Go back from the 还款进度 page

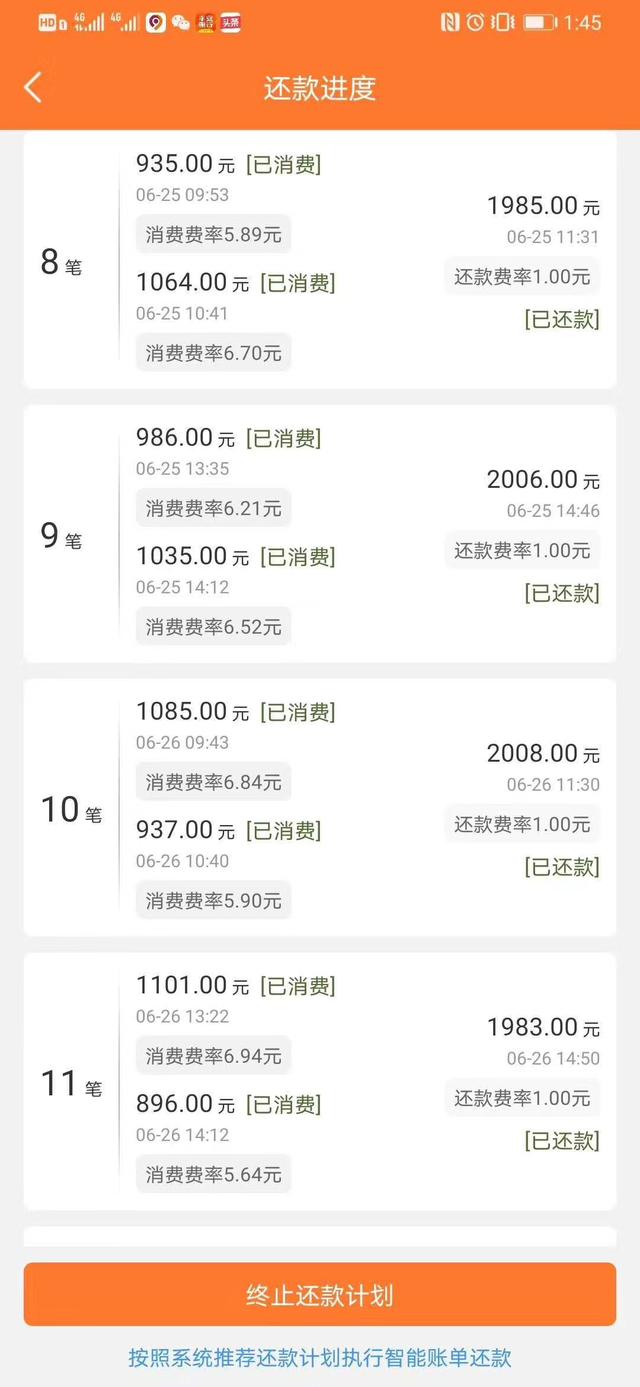click(33, 88)
